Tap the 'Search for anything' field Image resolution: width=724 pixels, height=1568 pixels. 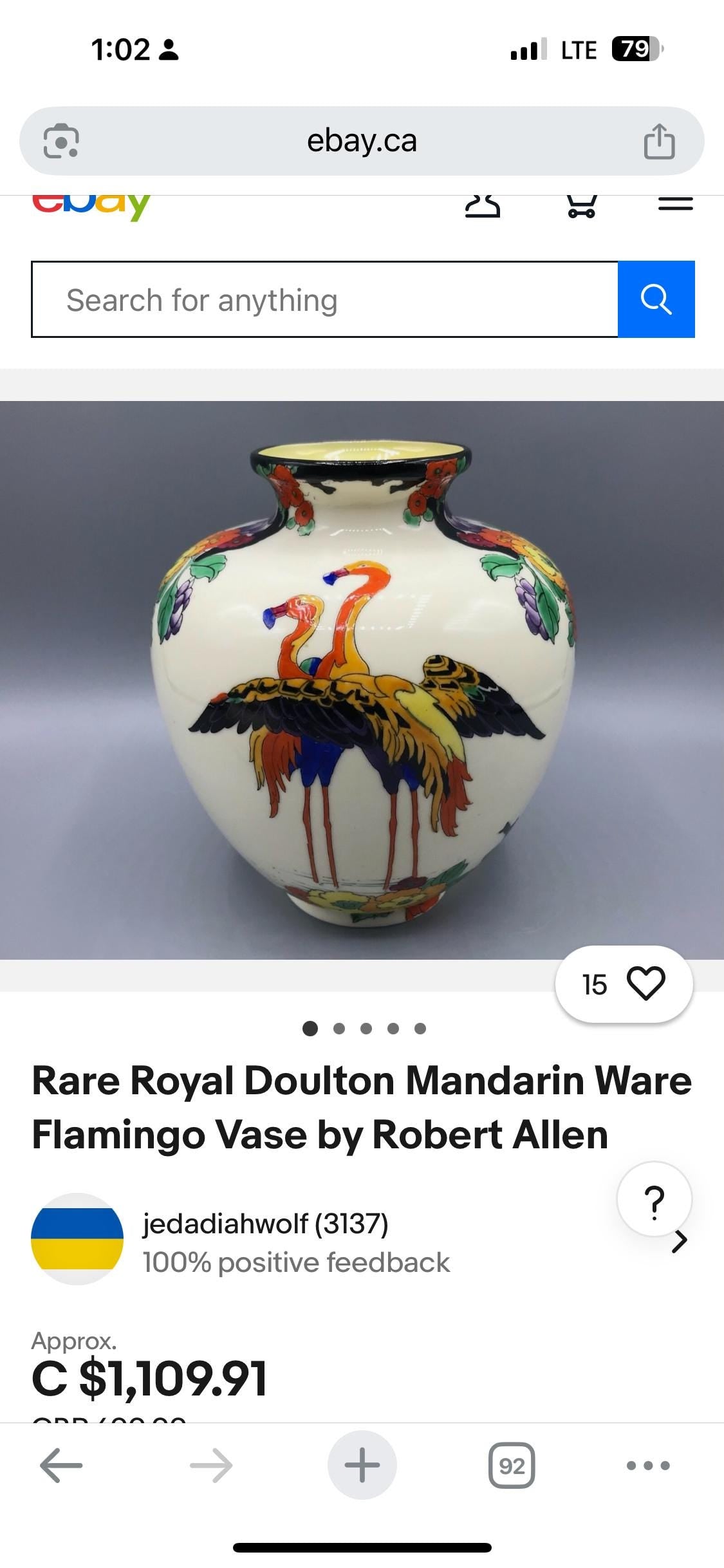tap(325, 299)
